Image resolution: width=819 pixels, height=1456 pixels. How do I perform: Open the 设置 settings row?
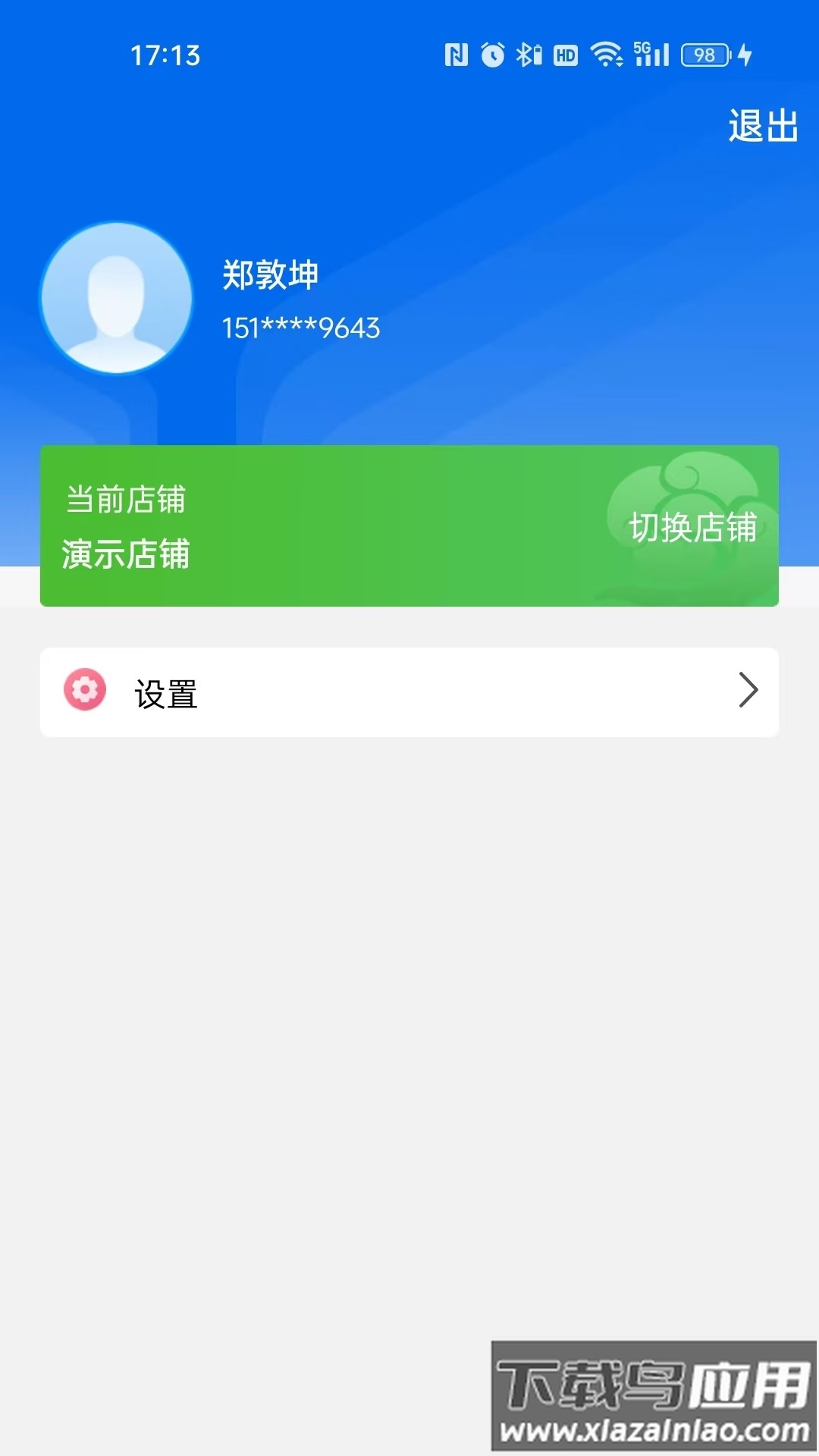pos(409,692)
